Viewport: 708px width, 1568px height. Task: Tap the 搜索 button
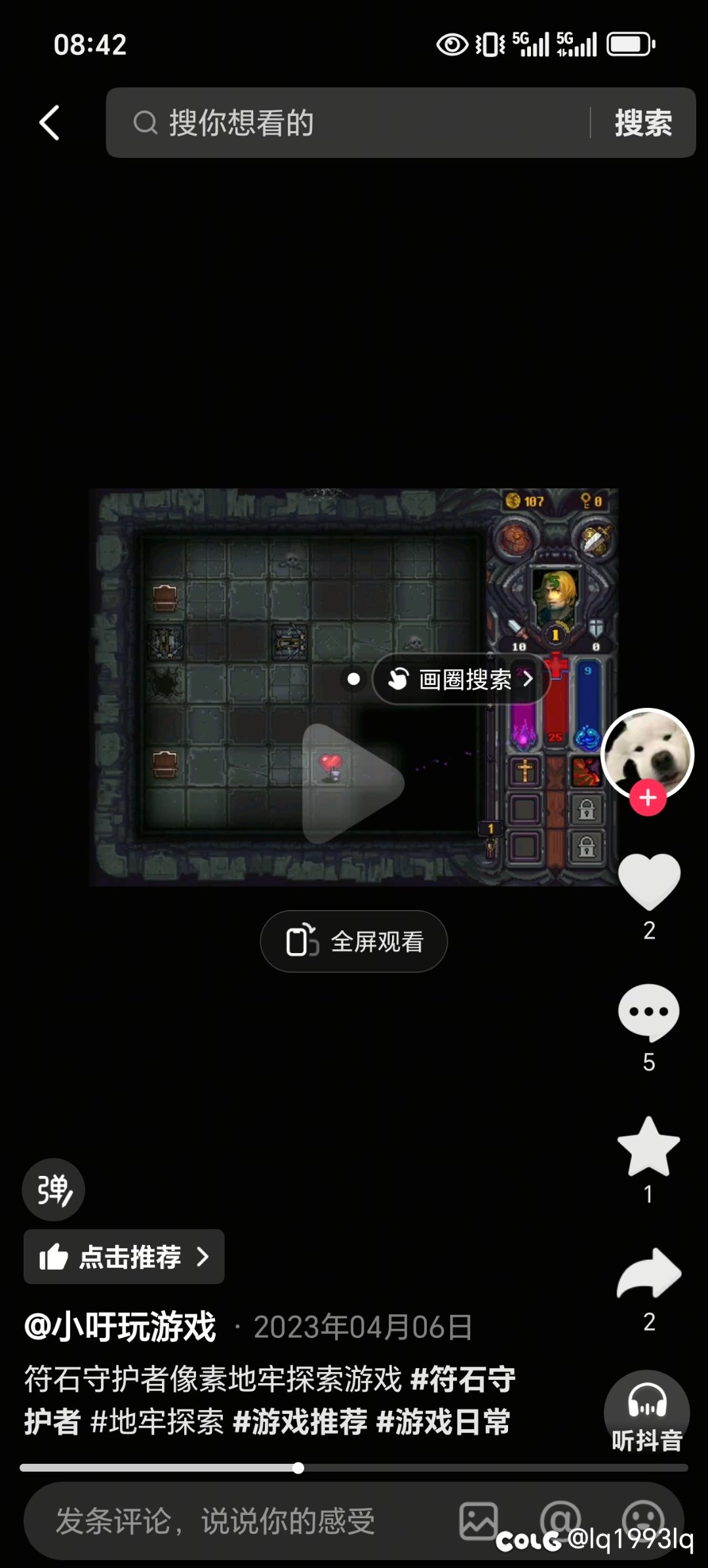pyautogui.click(x=643, y=123)
